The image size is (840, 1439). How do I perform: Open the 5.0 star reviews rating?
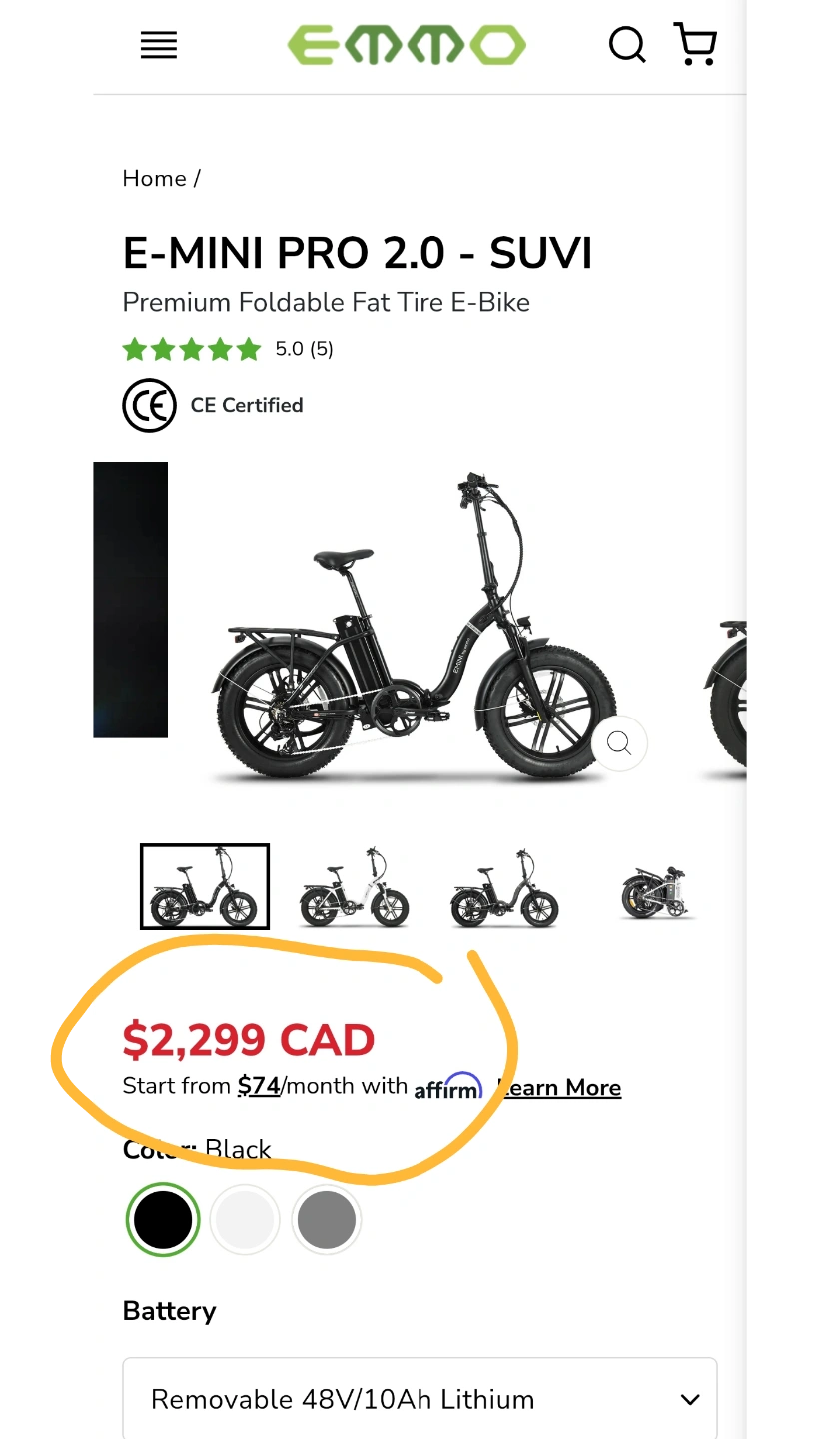228,349
